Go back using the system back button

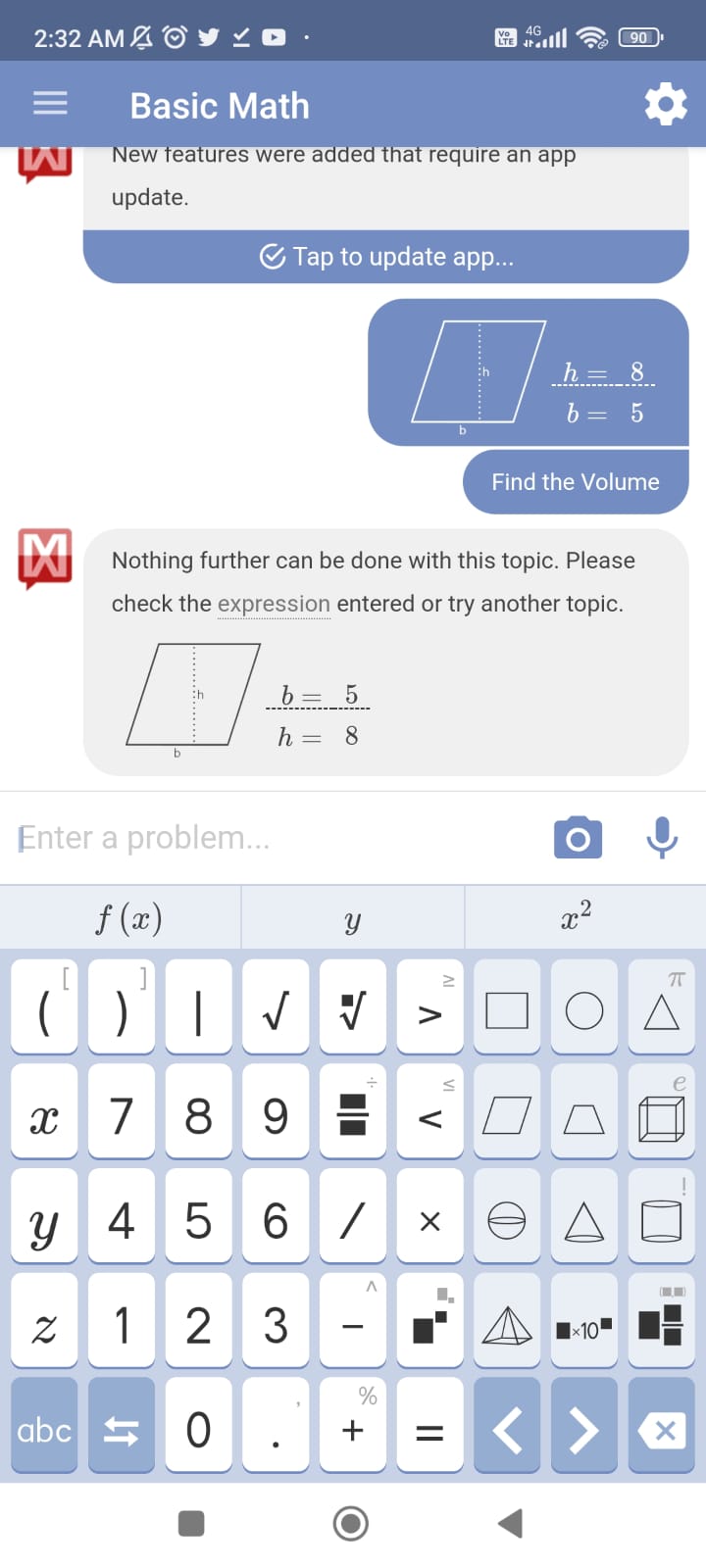(x=509, y=1523)
